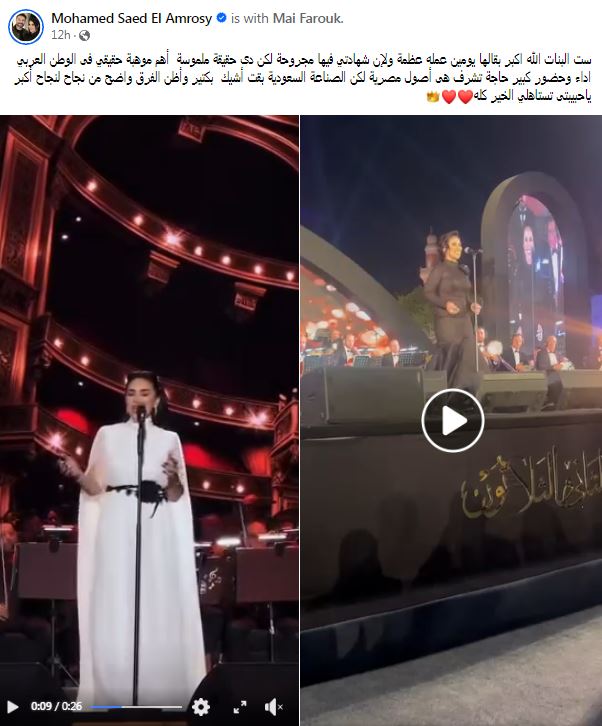Open the post timestamp 12h
The image size is (602, 726).
pos(59,35)
